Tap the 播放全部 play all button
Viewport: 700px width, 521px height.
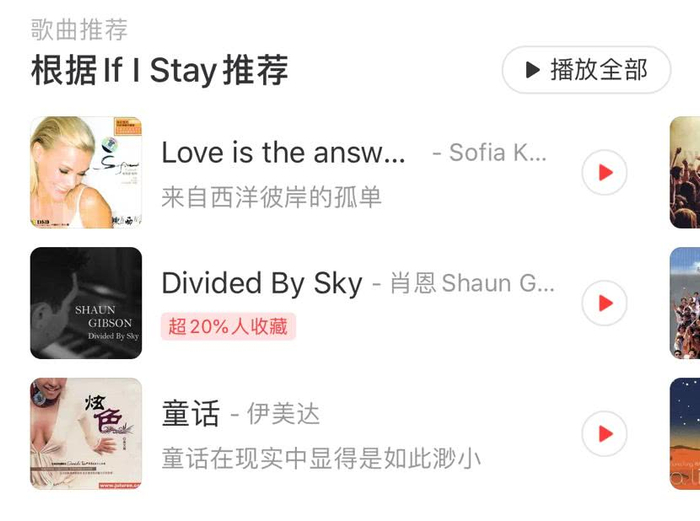tap(586, 70)
